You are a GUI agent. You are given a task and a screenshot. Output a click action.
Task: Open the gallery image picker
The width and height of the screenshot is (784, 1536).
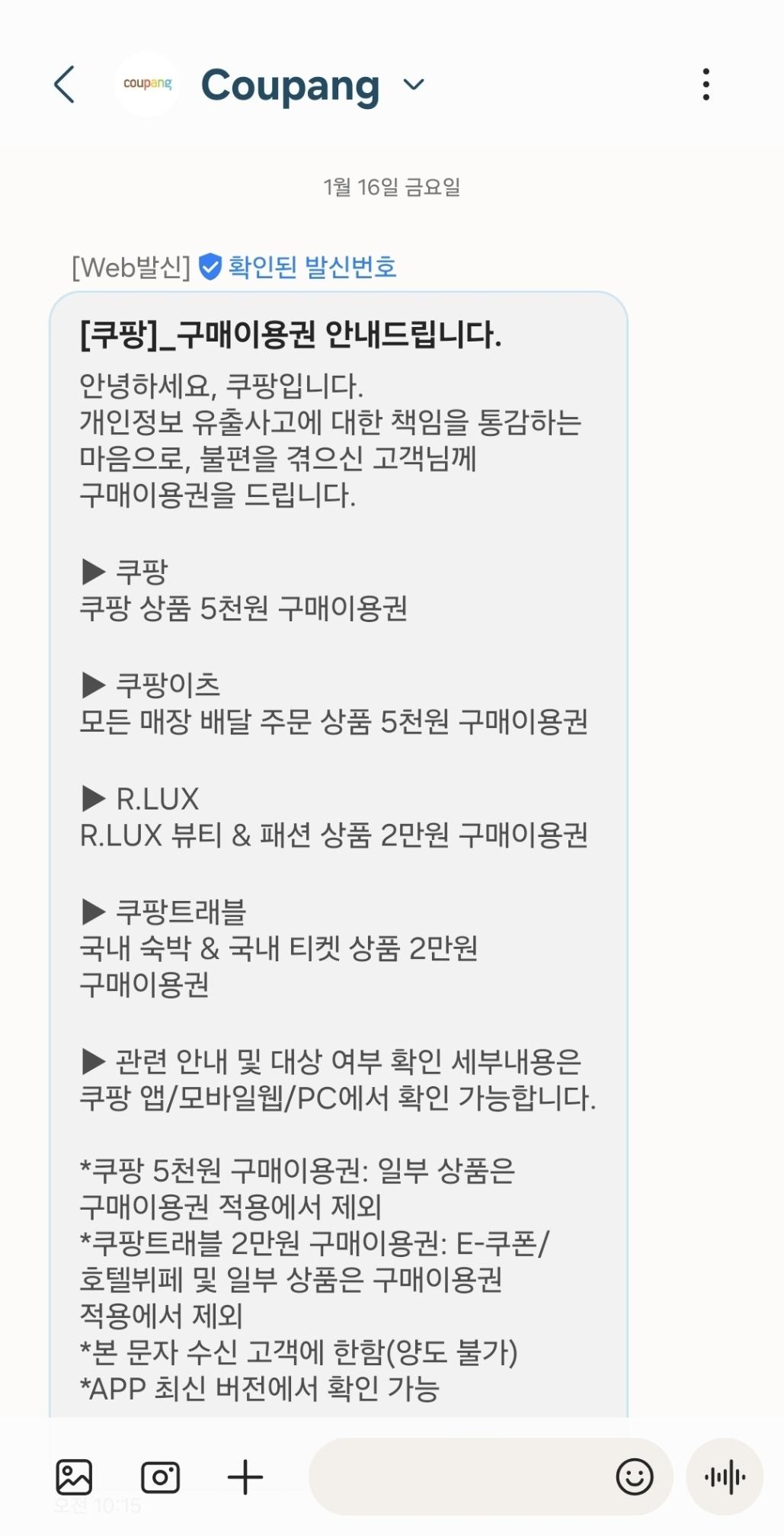[74, 1477]
